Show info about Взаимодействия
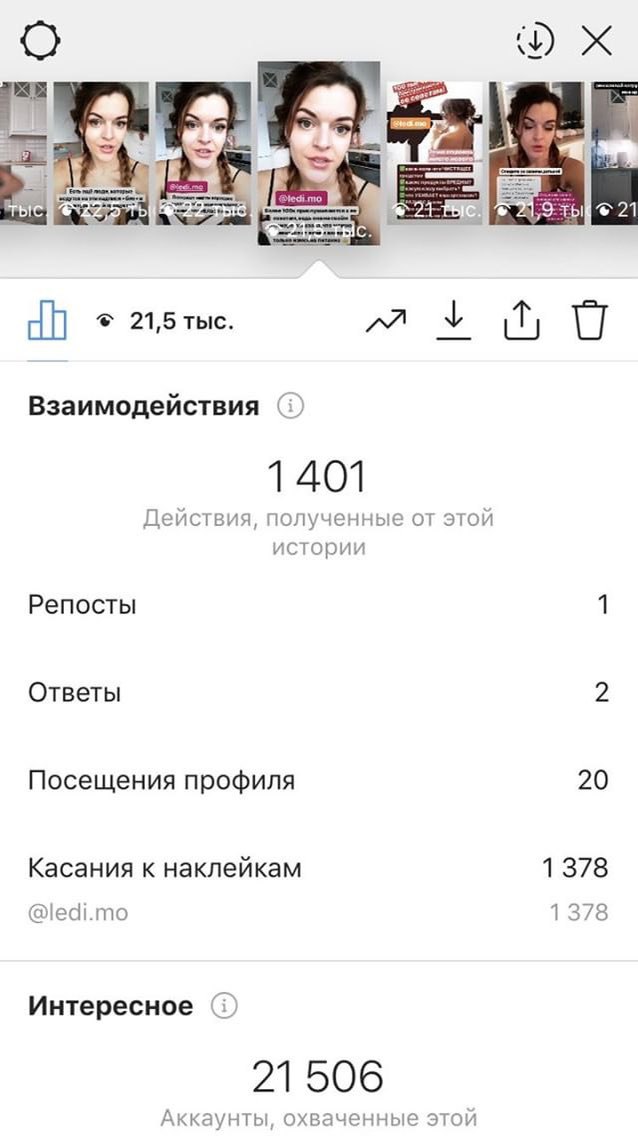The image size is (638, 1136). [290, 406]
